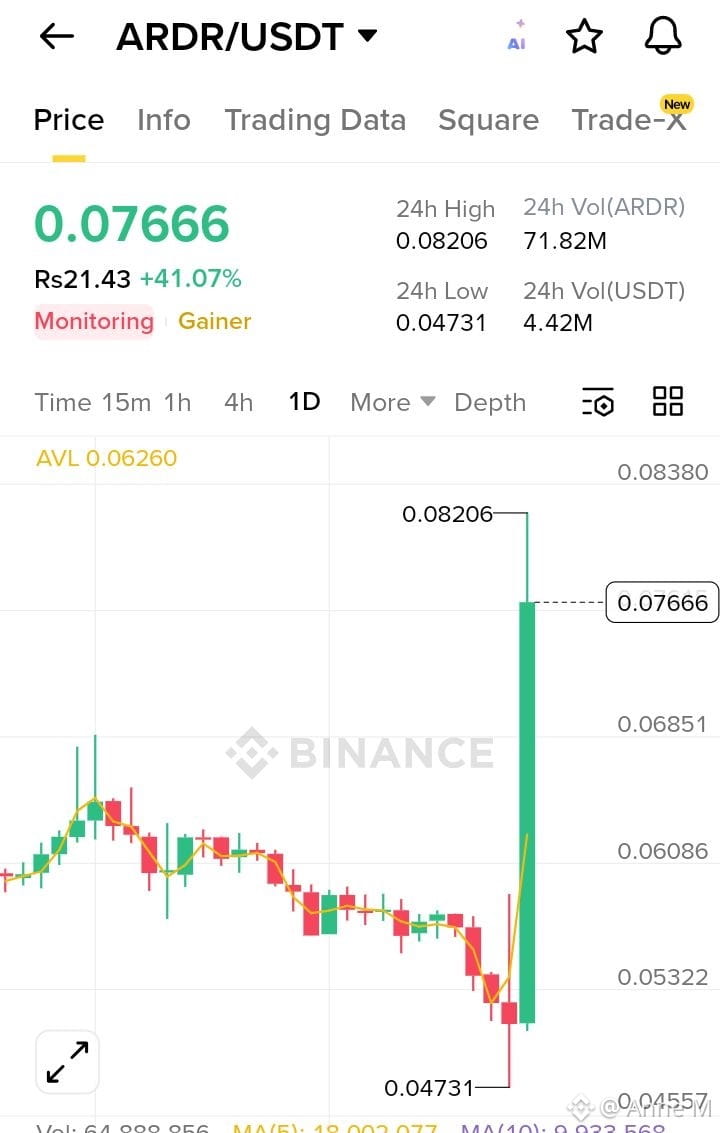The height and width of the screenshot is (1133, 720).
Task: Open the chart layout grid icon
Action: pos(667,401)
